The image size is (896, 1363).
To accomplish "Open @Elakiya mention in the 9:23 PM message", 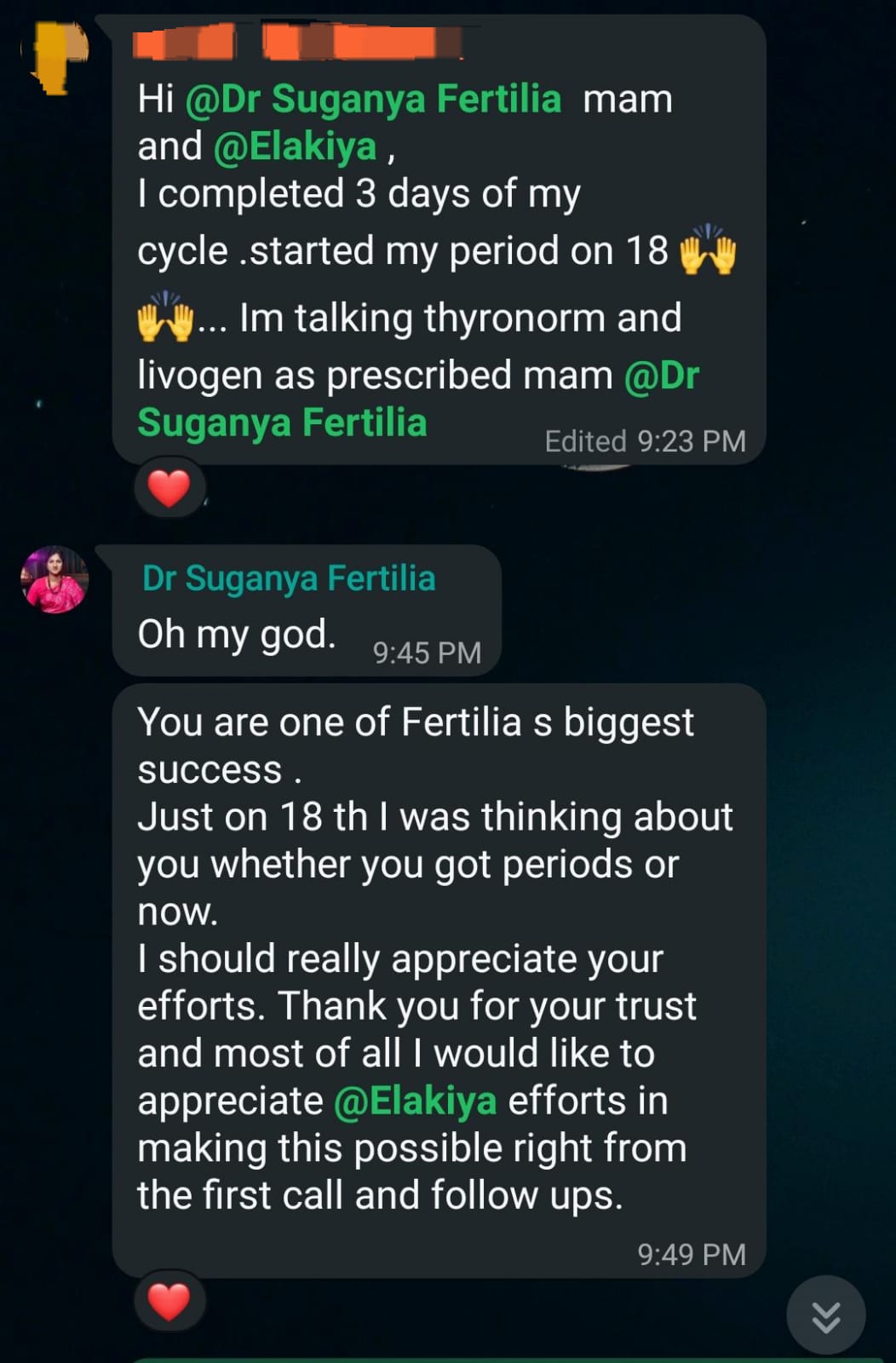I will point(295,147).
